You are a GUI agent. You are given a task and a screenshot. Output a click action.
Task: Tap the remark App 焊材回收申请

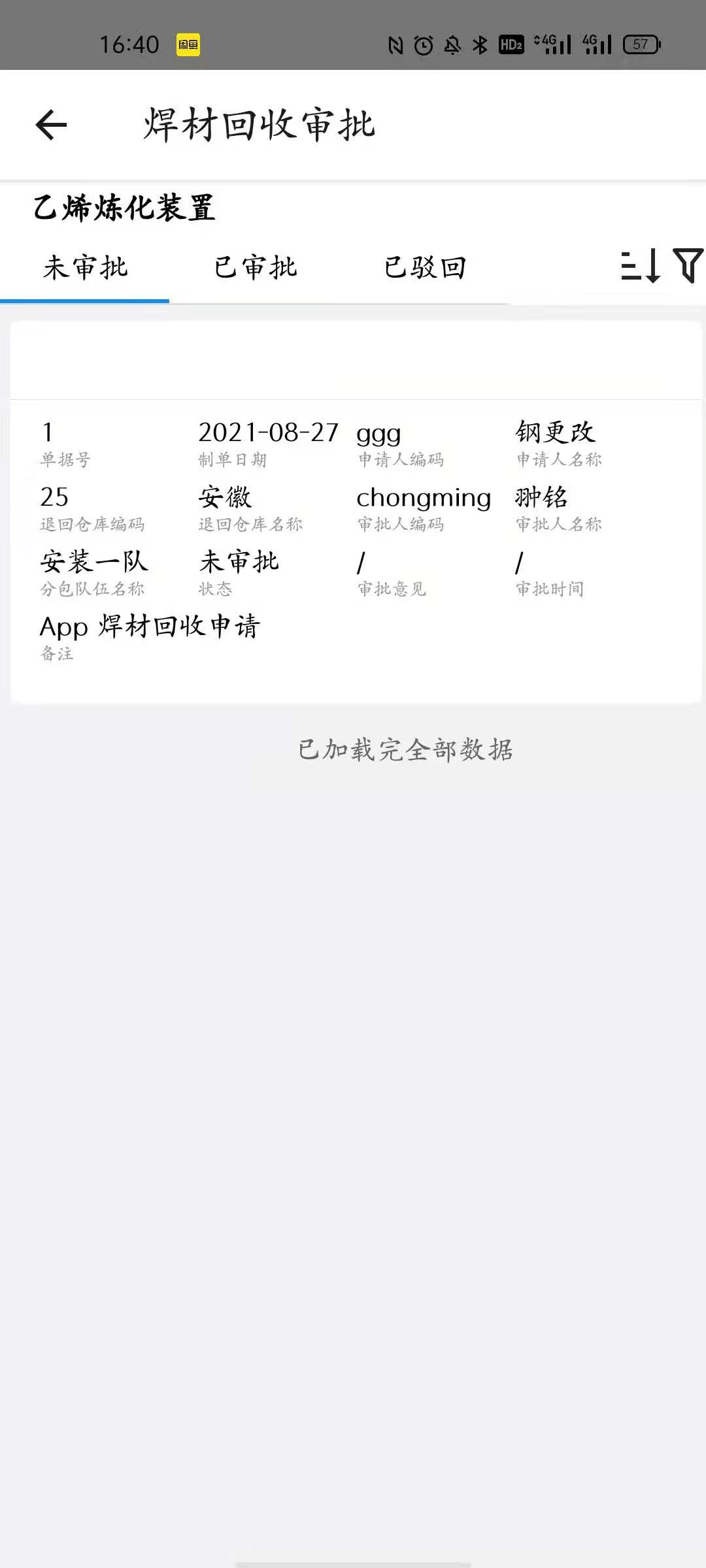(x=149, y=627)
